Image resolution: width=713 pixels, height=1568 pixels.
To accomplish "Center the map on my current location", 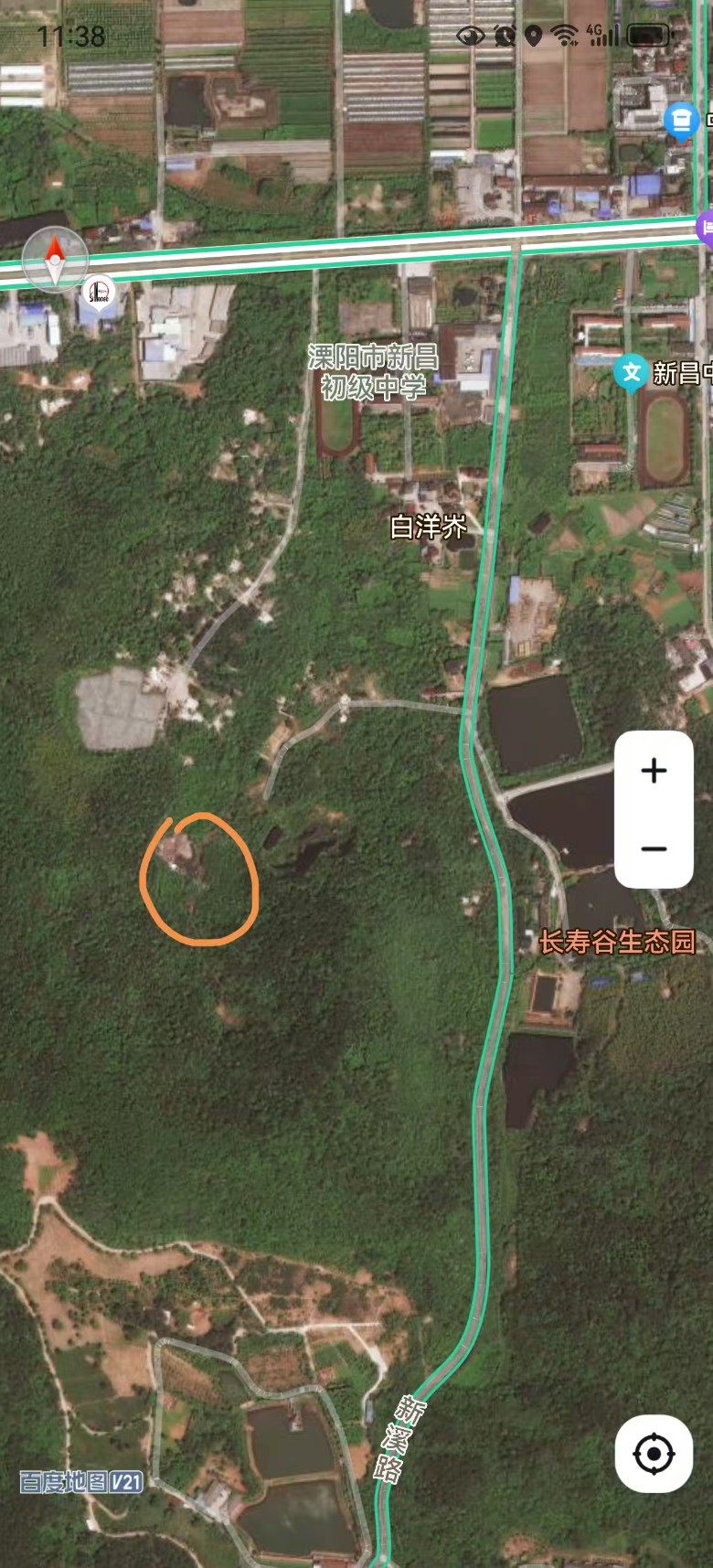I will (x=654, y=1454).
